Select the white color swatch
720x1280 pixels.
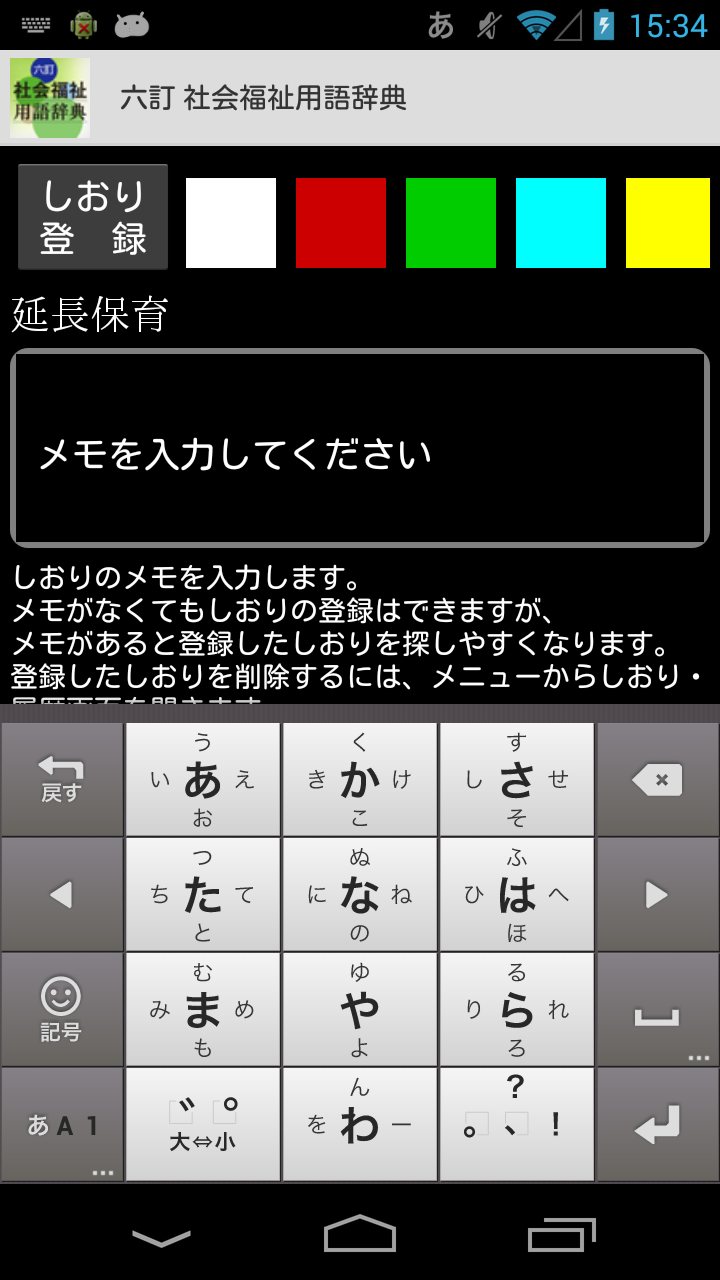(x=231, y=223)
